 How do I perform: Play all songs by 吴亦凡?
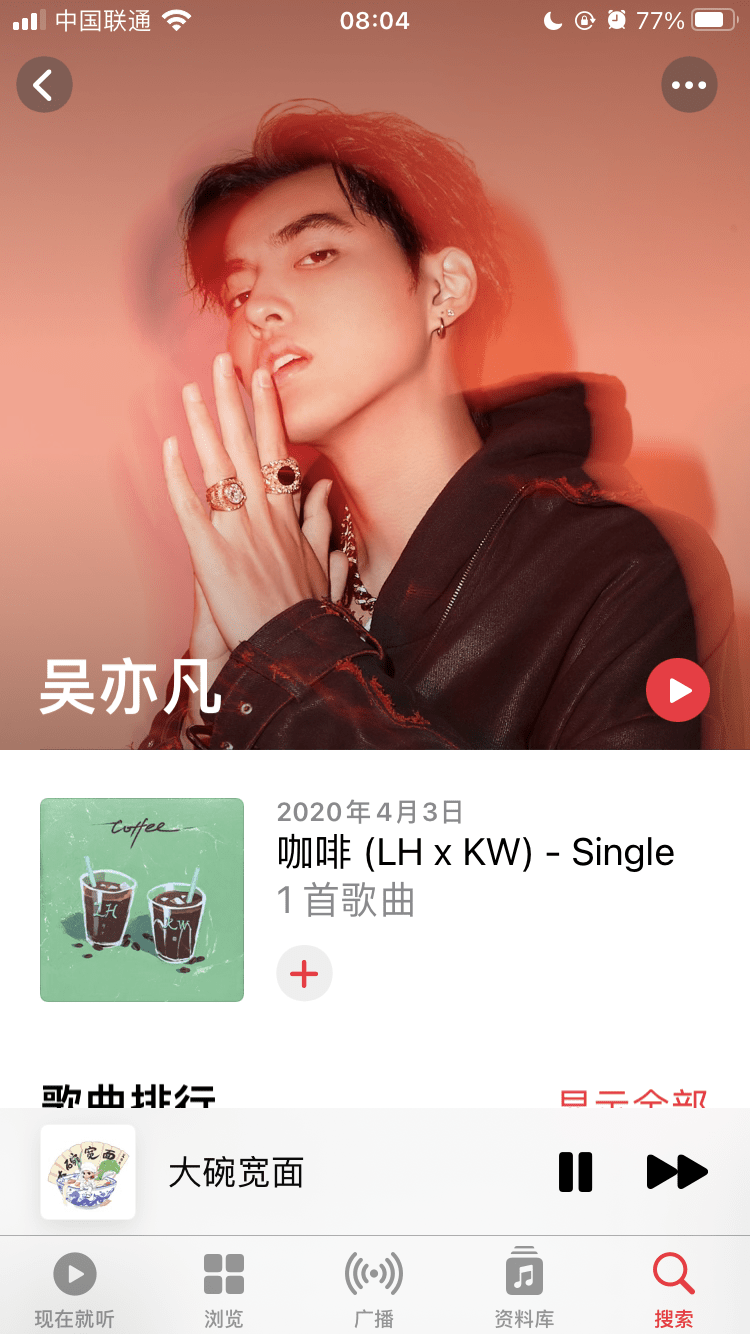[678, 689]
